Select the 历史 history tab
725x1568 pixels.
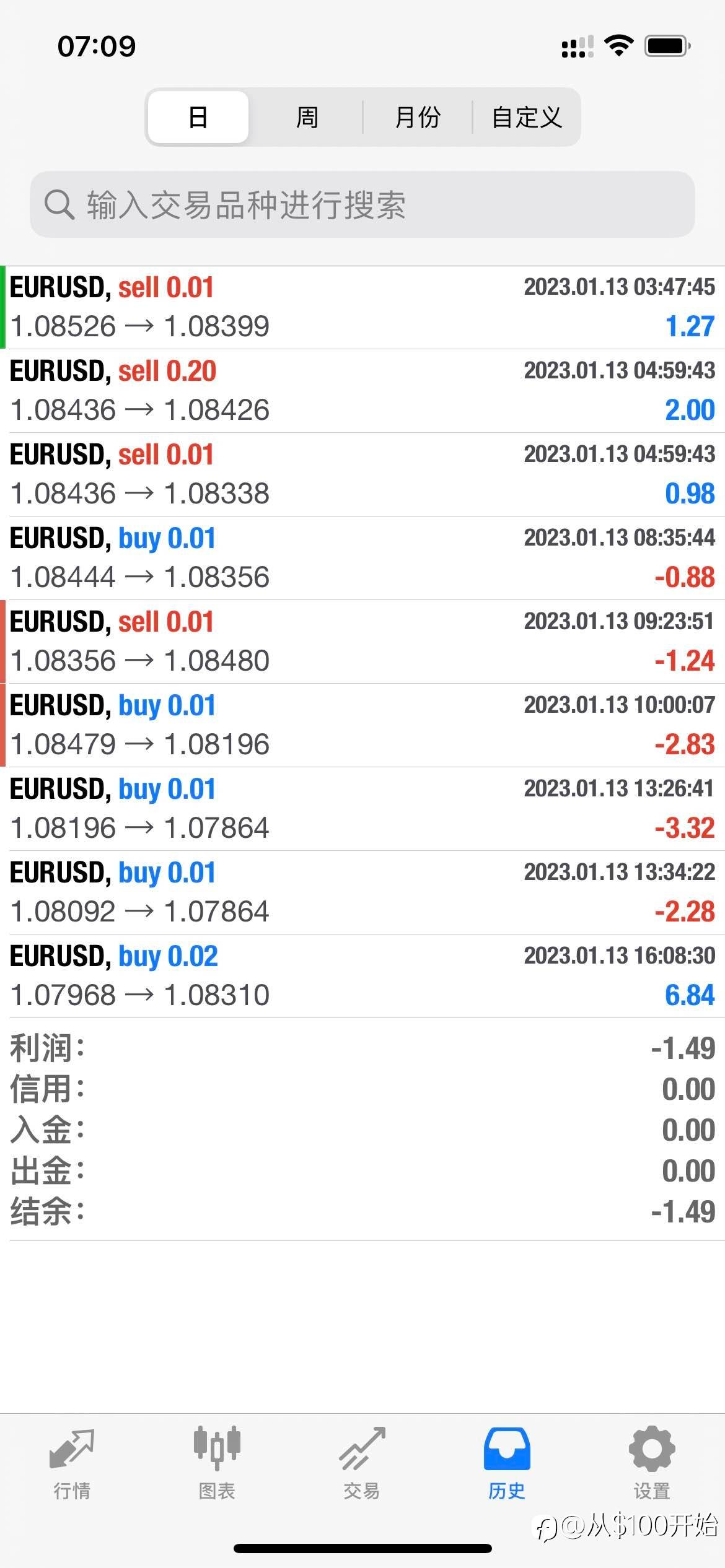507,1463
